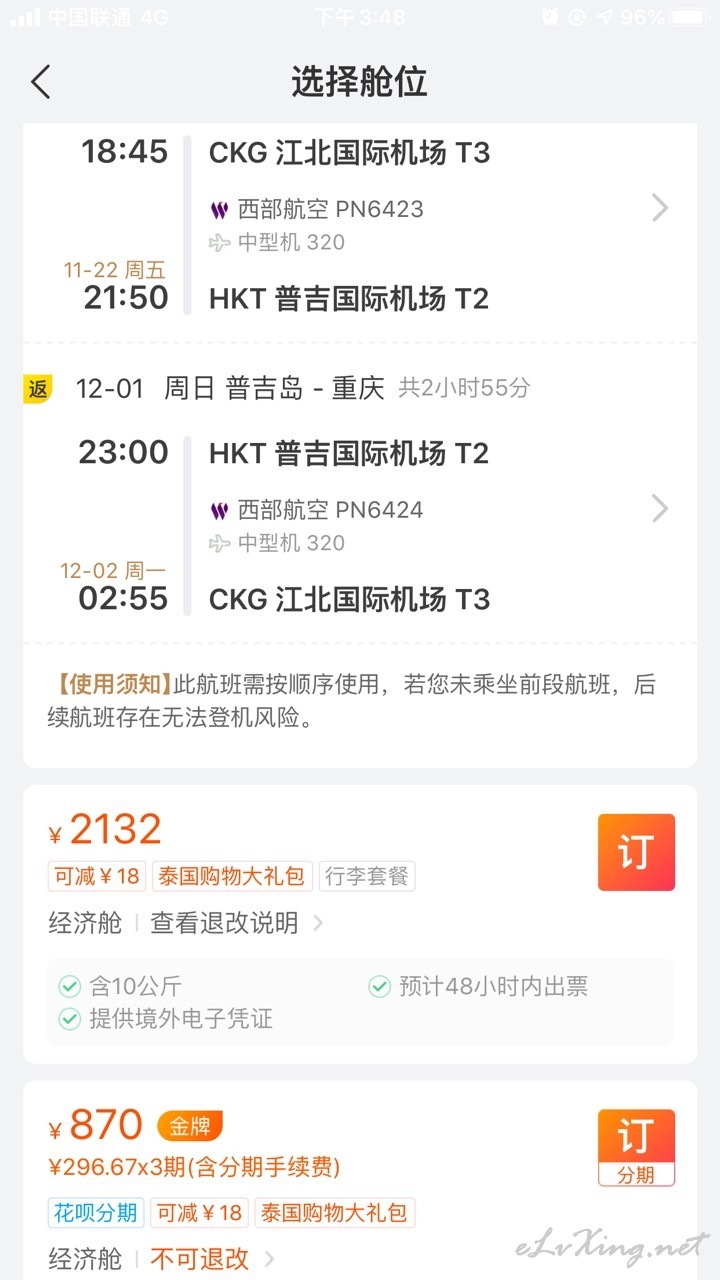Book the ¥2132 economy fare

[636, 853]
